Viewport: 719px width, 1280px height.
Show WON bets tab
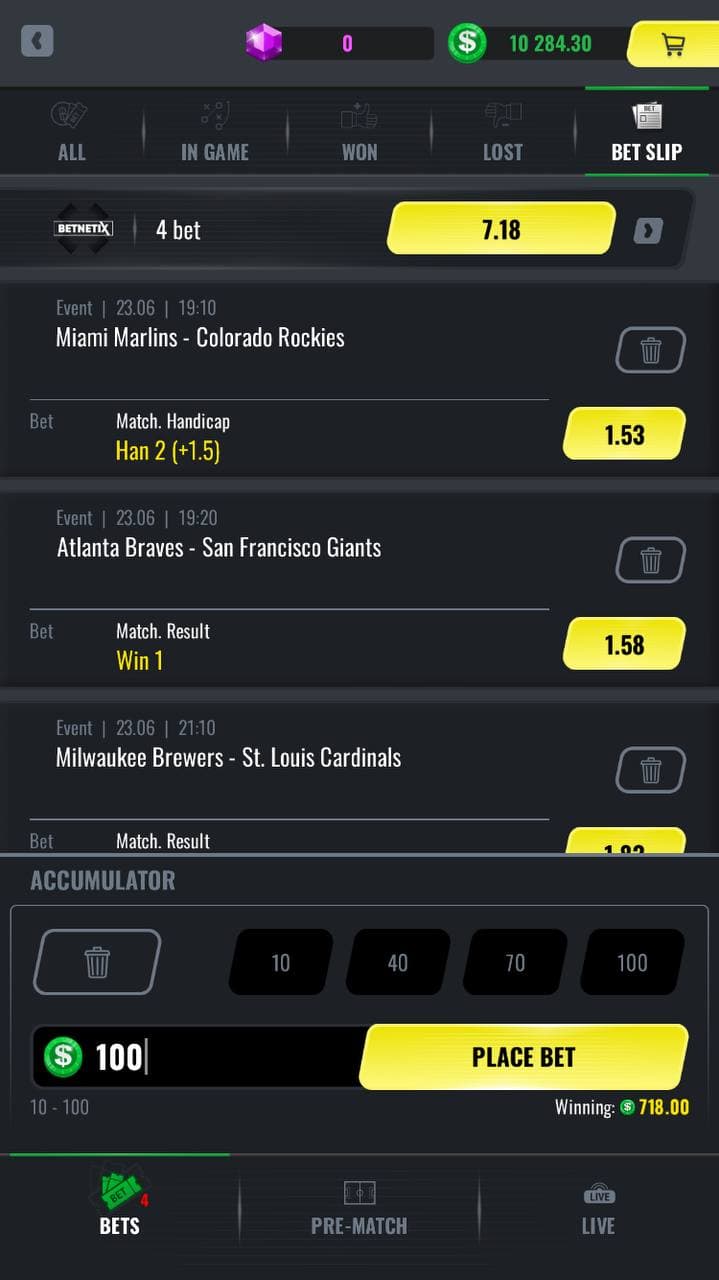359,133
